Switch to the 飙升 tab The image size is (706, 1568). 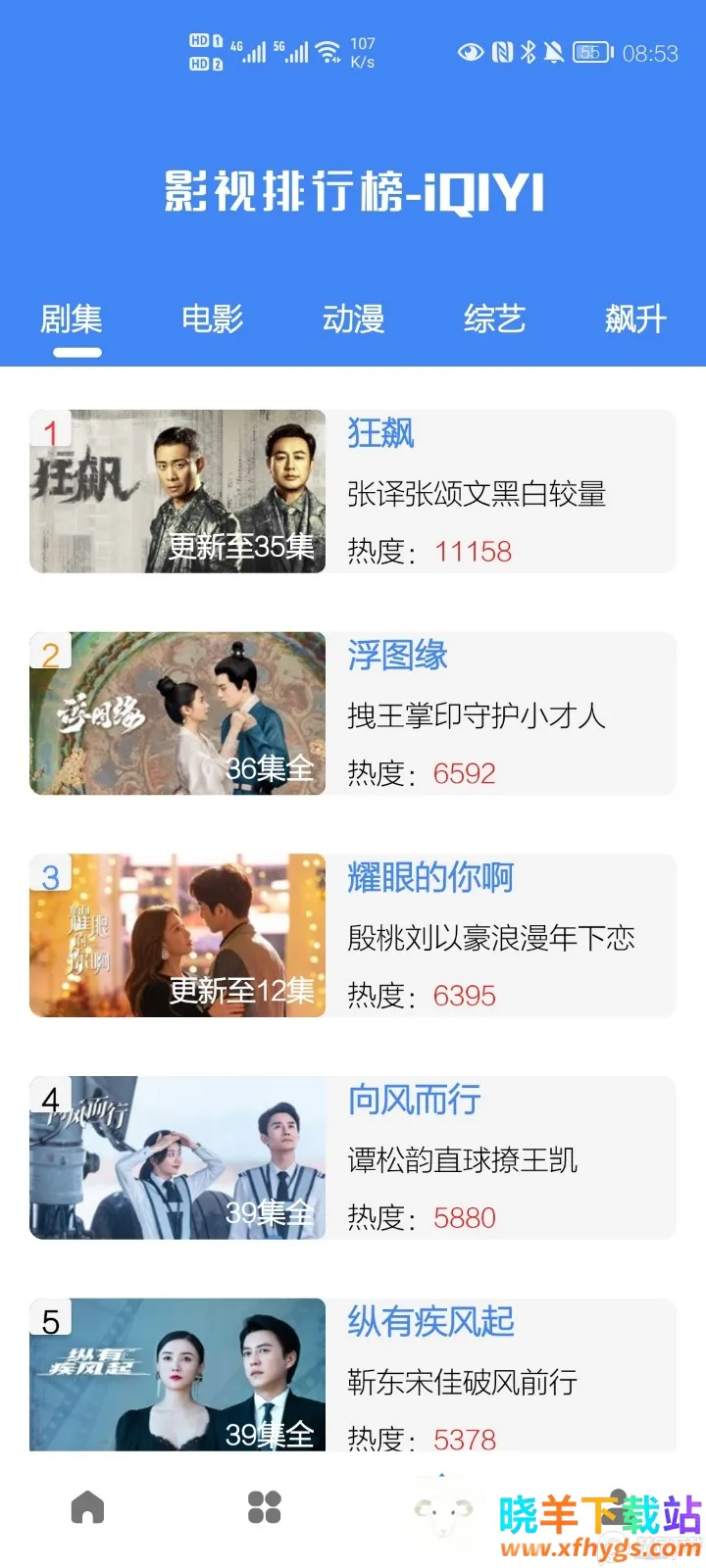coord(635,319)
